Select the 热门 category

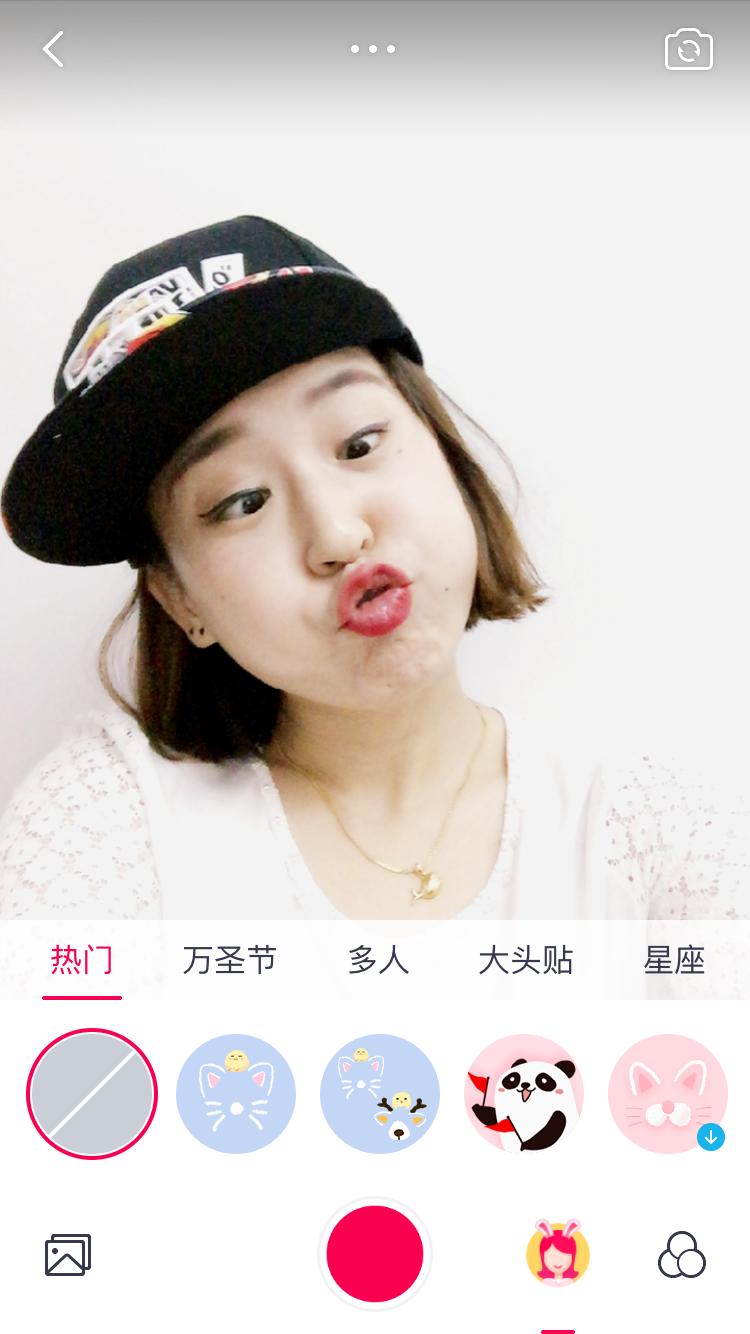(x=82, y=959)
